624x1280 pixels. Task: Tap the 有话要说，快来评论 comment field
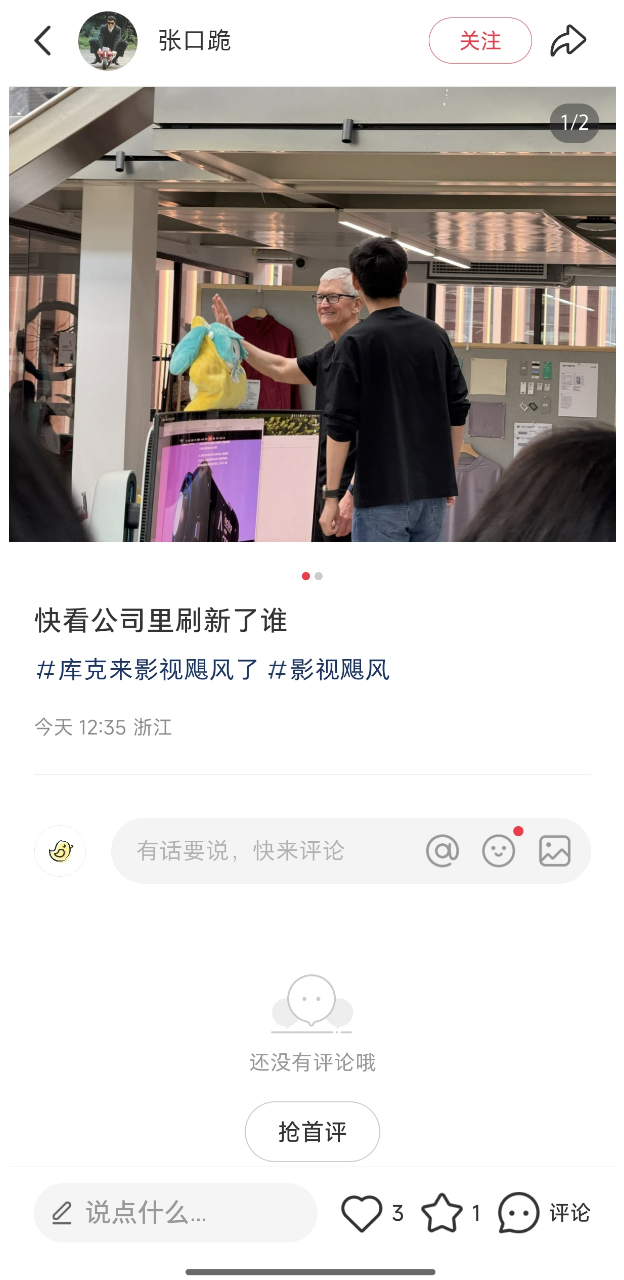pos(260,851)
